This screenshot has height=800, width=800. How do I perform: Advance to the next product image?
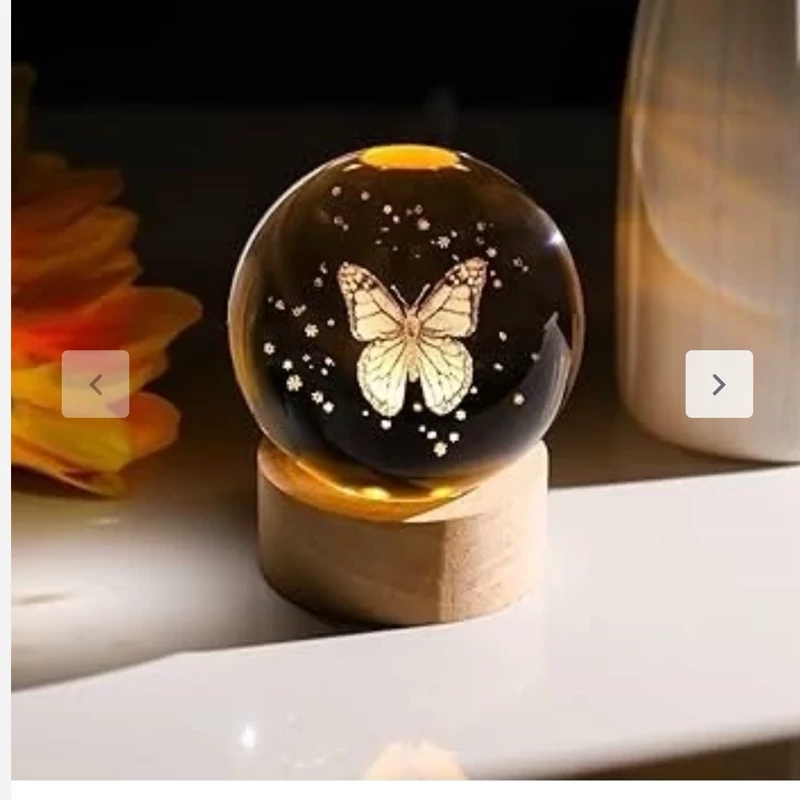pyautogui.click(x=718, y=384)
